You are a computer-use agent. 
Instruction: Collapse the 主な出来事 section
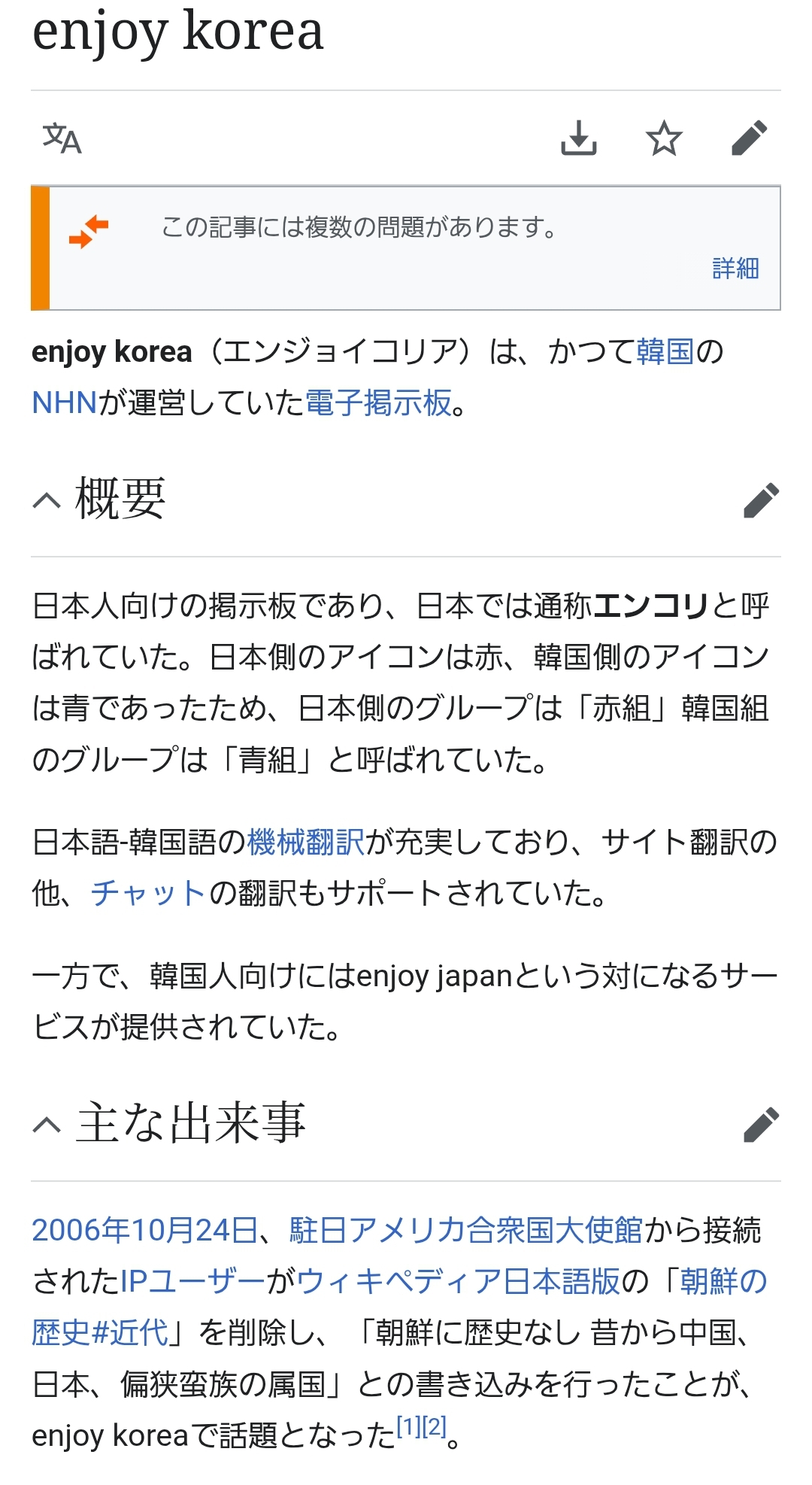click(47, 1125)
